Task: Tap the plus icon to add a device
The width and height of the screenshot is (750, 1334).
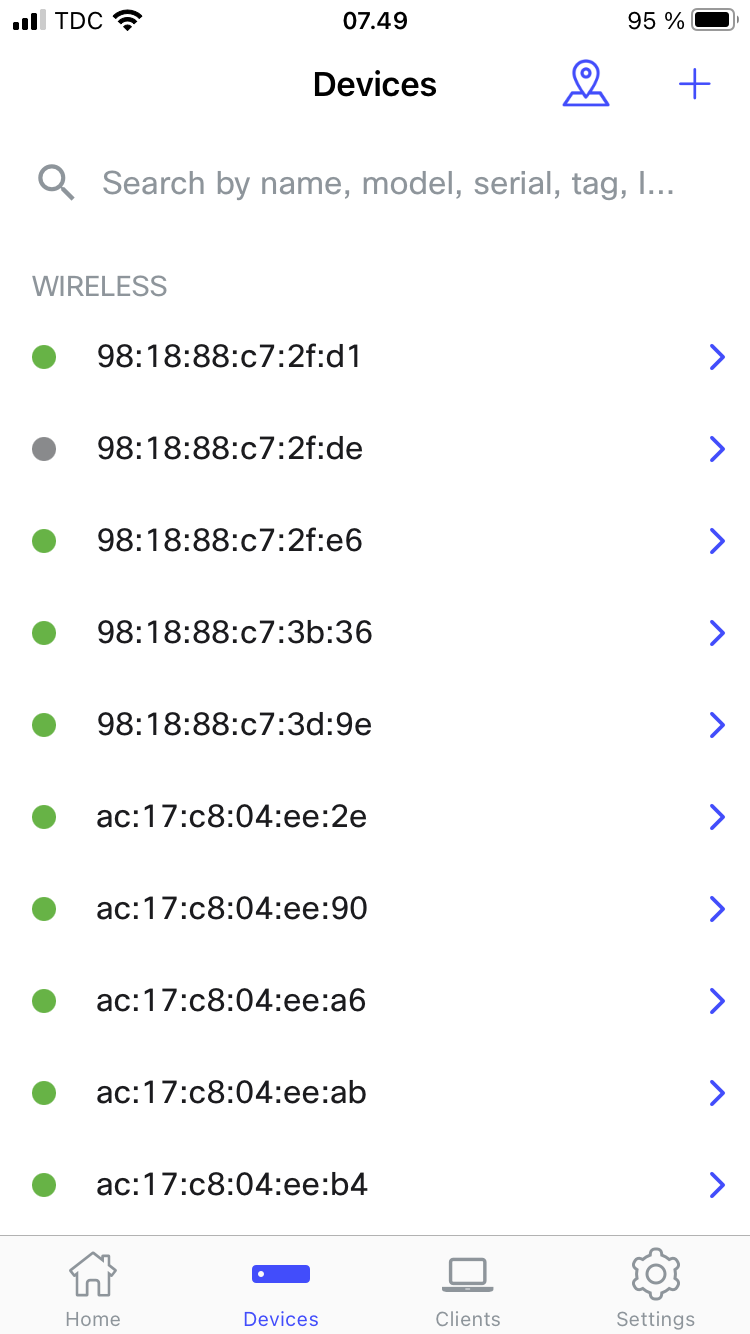Action: coord(694,84)
